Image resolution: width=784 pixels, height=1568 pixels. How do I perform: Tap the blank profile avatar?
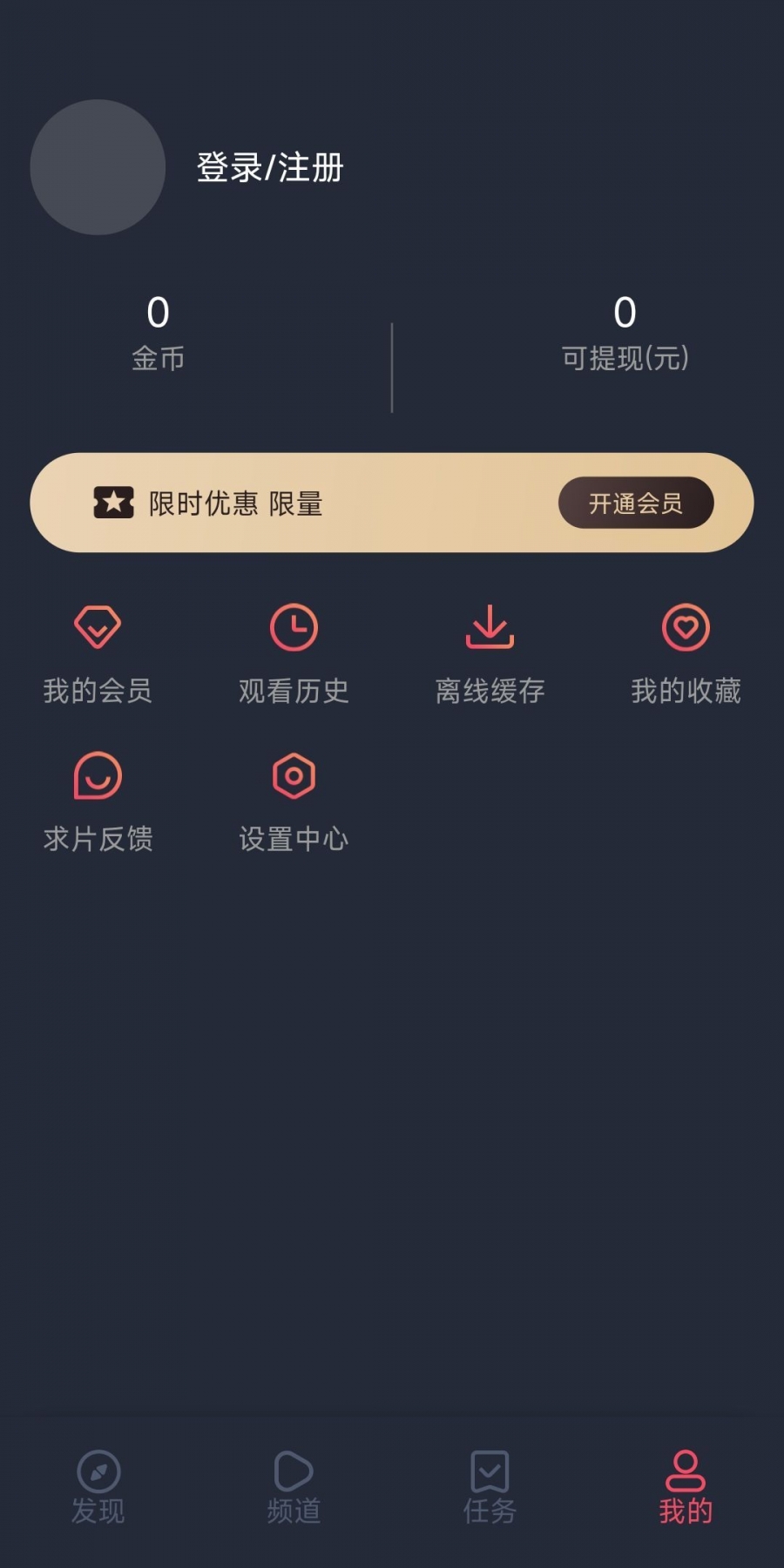(x=98, y=167)
